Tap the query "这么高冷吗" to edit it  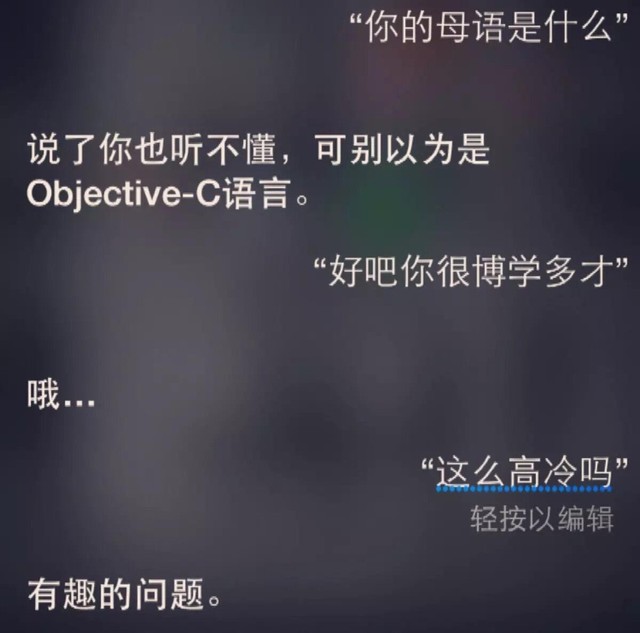point(524,471)
